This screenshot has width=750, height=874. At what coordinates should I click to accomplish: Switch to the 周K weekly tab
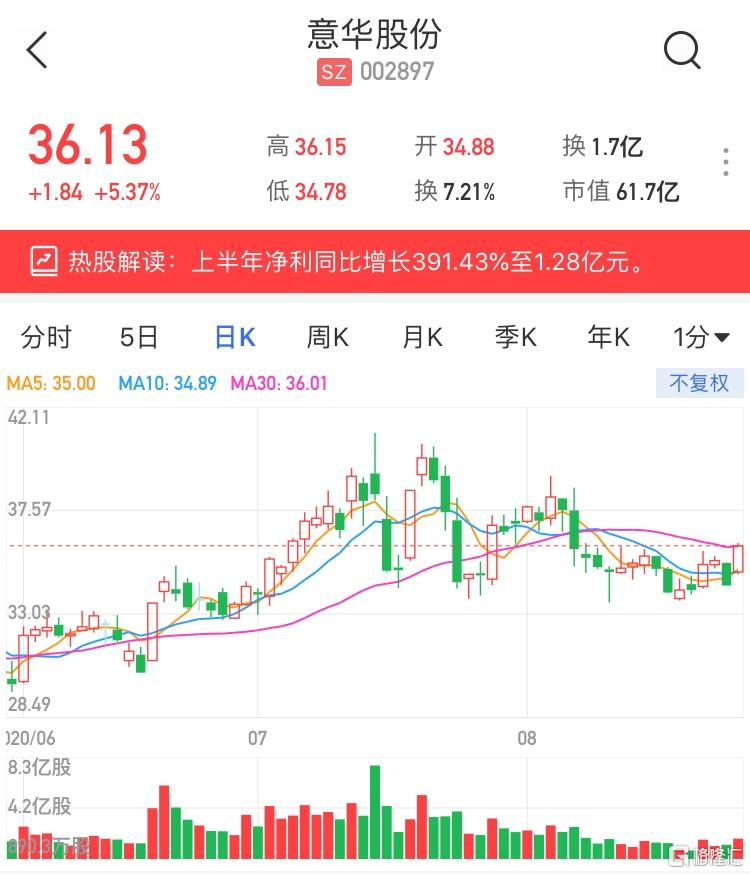[x=326, y=338]
